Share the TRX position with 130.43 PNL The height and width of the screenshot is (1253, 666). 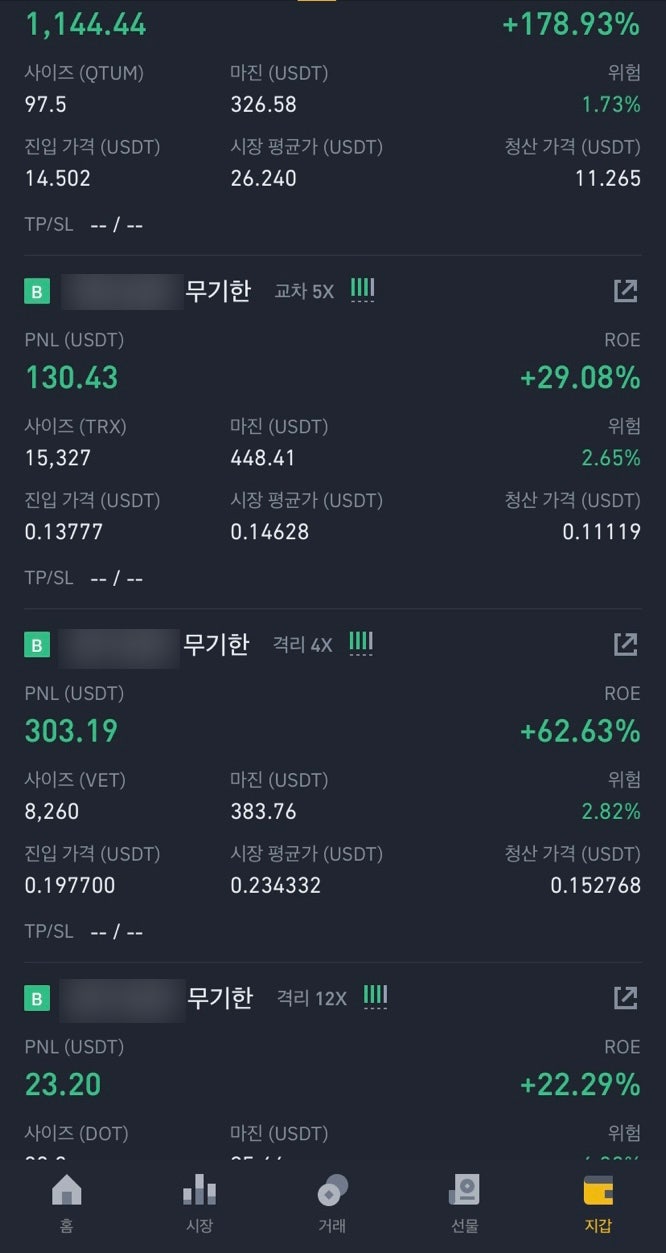(x=625, y=291)
